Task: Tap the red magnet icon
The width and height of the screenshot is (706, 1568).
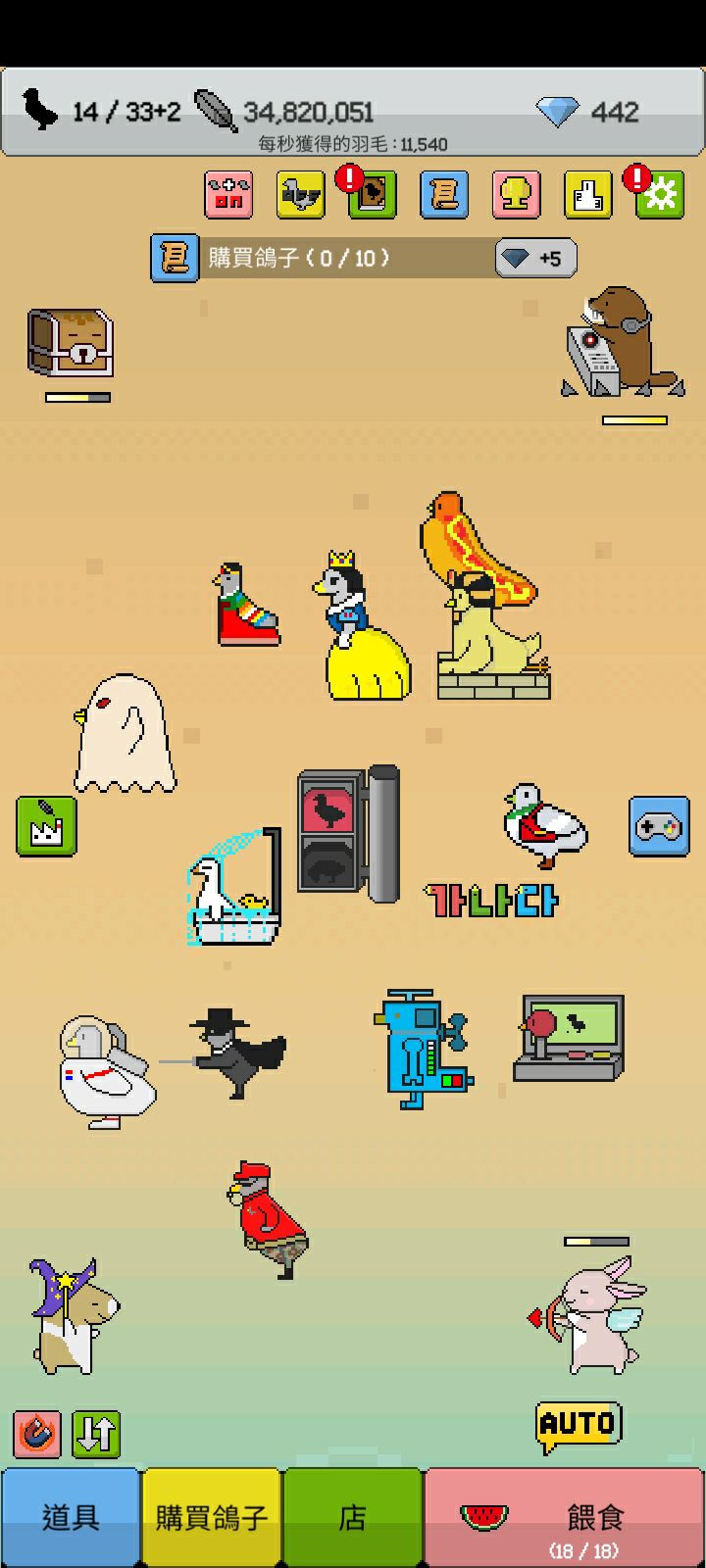Action: 37,1435
